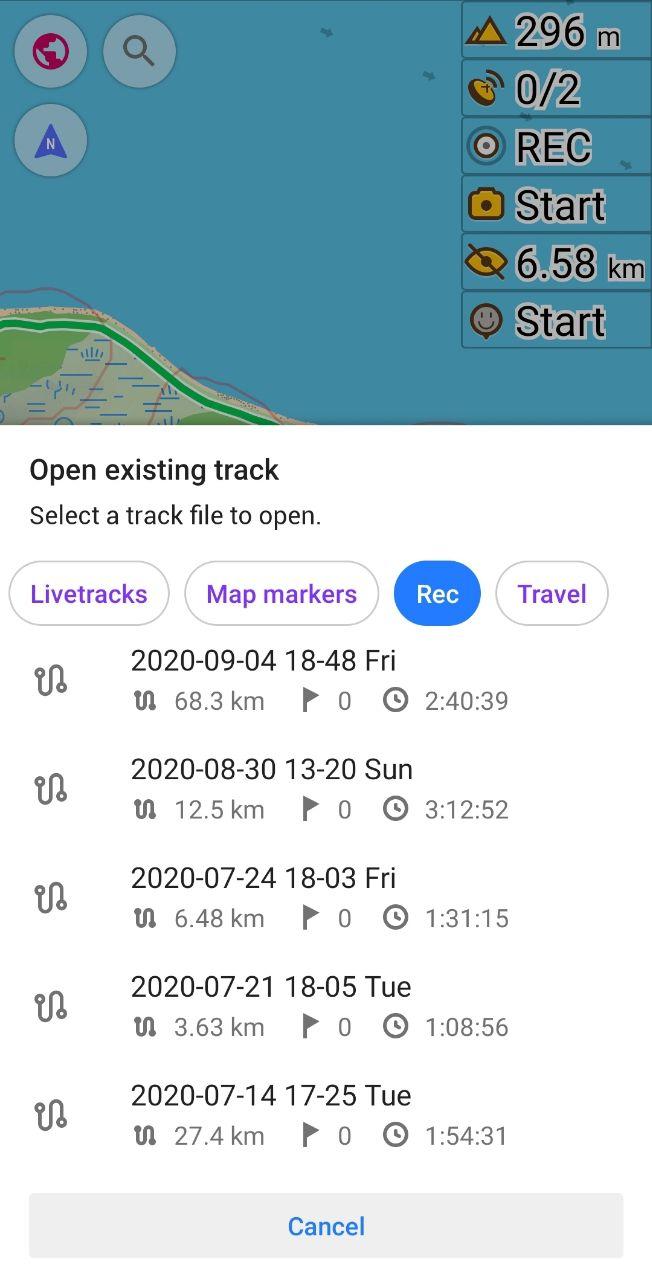Switch to the Travel chip
Viewport: 652px width, 1280px height.
[551, 594]
